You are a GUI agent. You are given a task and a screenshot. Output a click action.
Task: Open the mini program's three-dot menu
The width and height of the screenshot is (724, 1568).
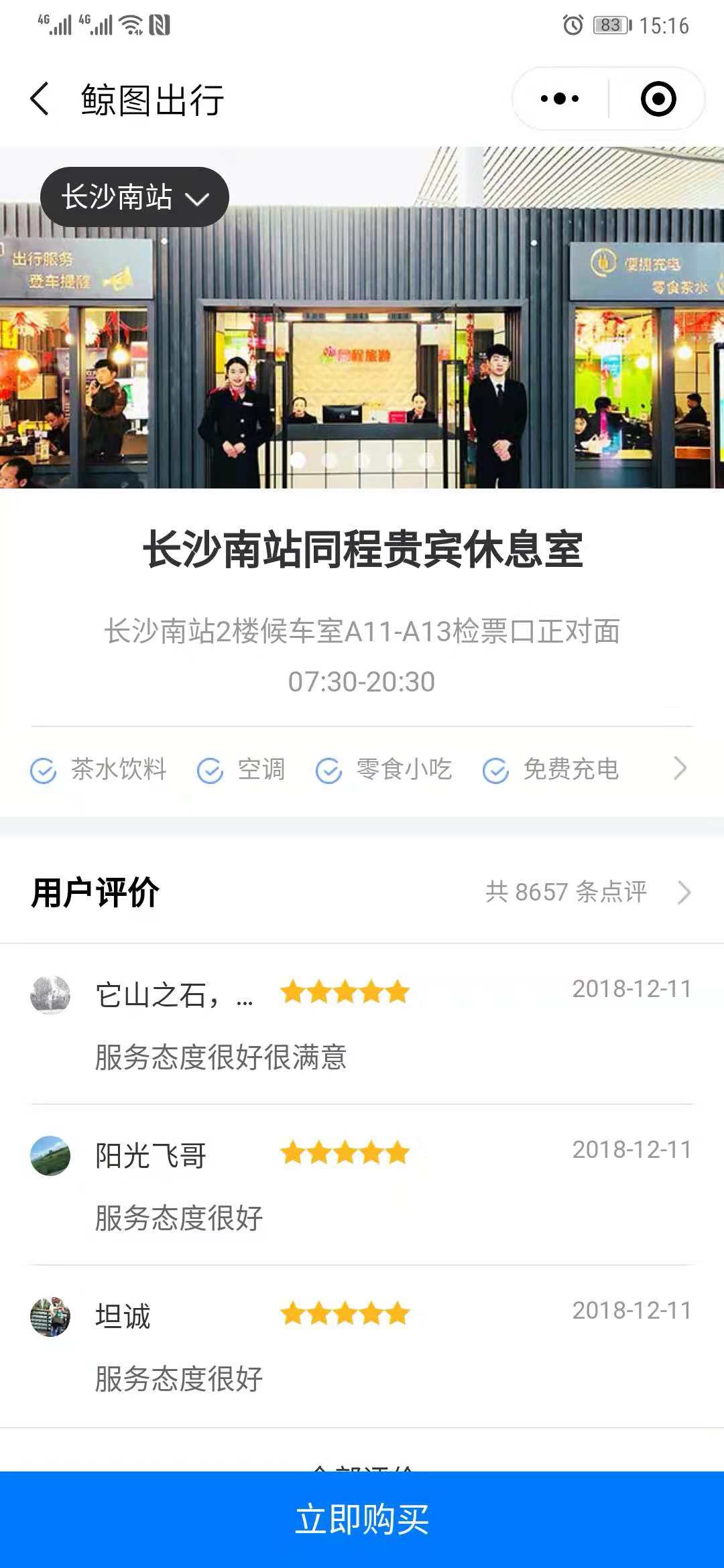click(560, 99)
